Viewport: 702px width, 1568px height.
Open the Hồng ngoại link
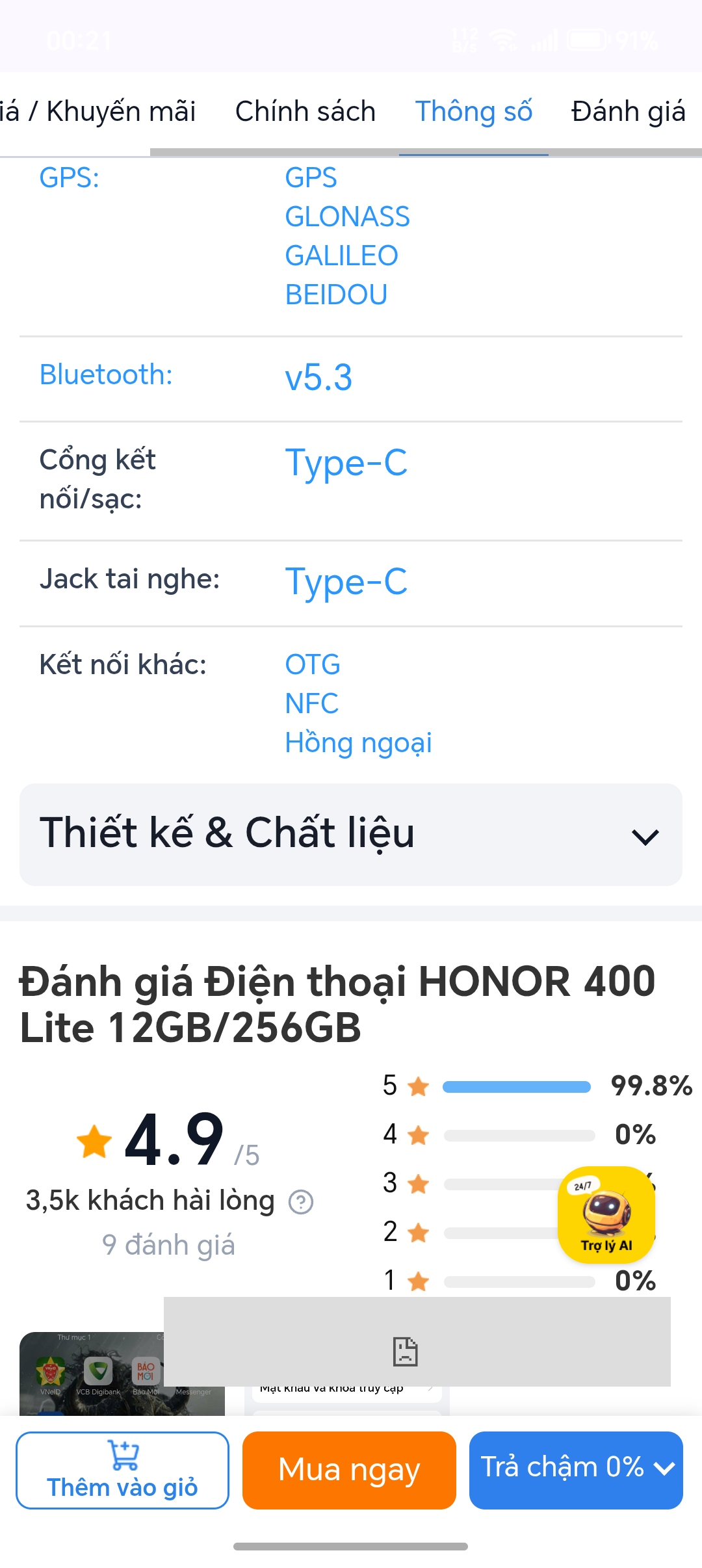pos(358,742)
